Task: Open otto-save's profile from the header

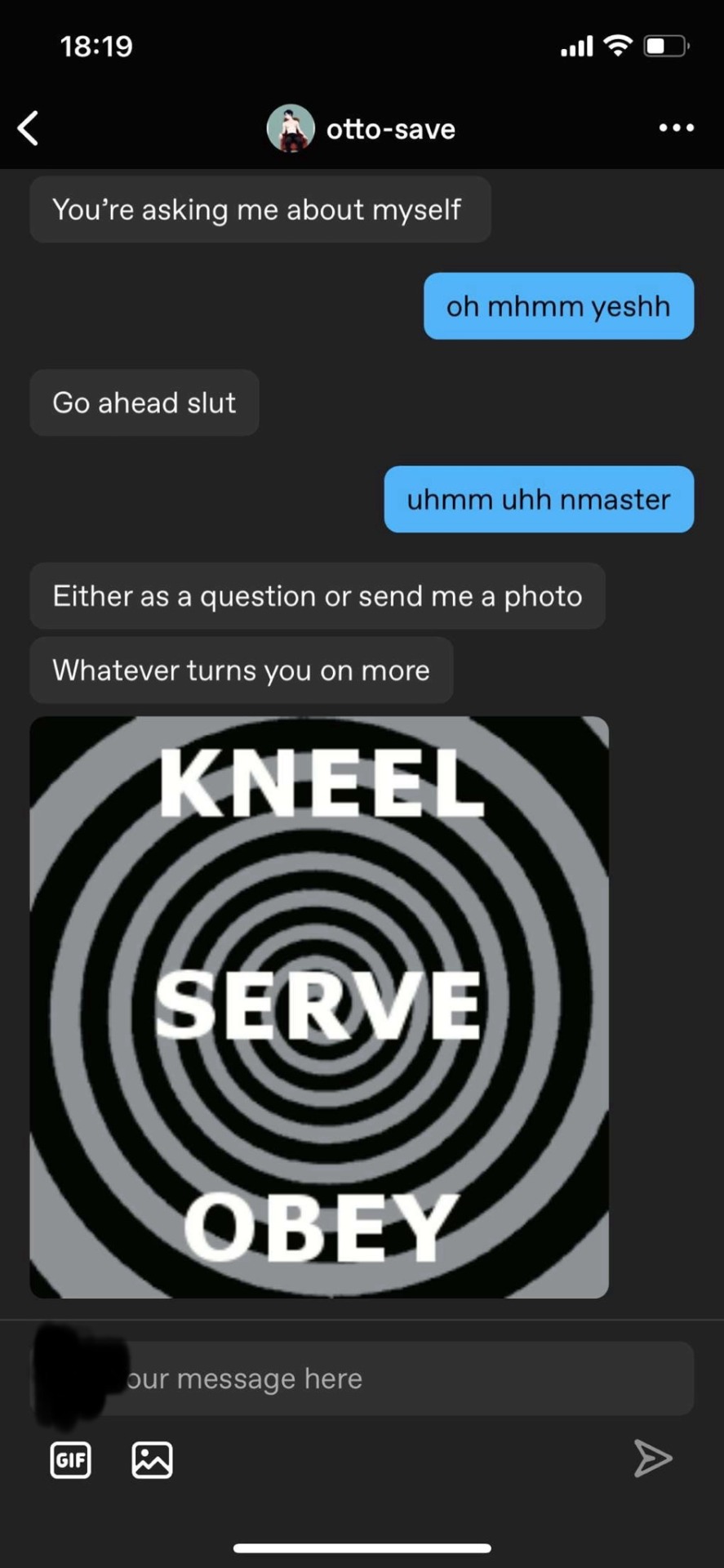Action: tap(362, 129)
